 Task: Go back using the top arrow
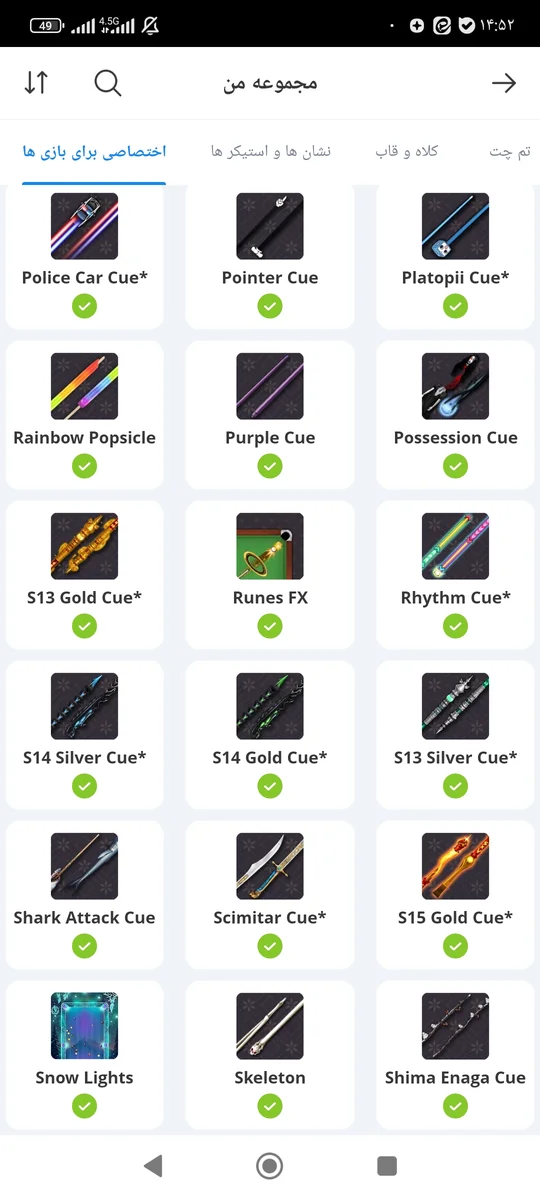(x=504, y=83)
